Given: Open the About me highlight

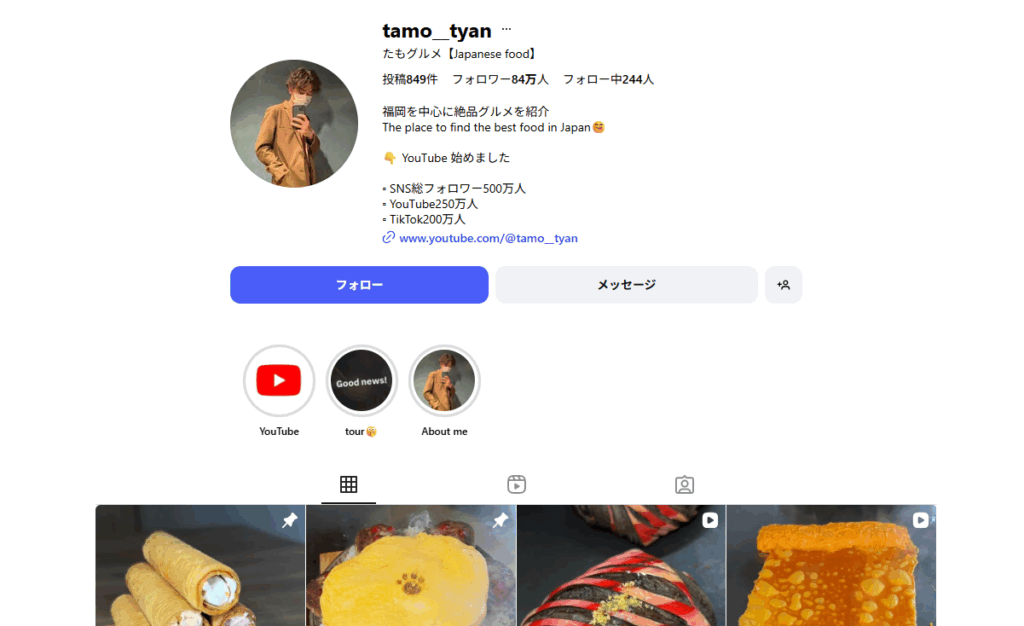Looking at the screenshot, I should tap(445, 381).
